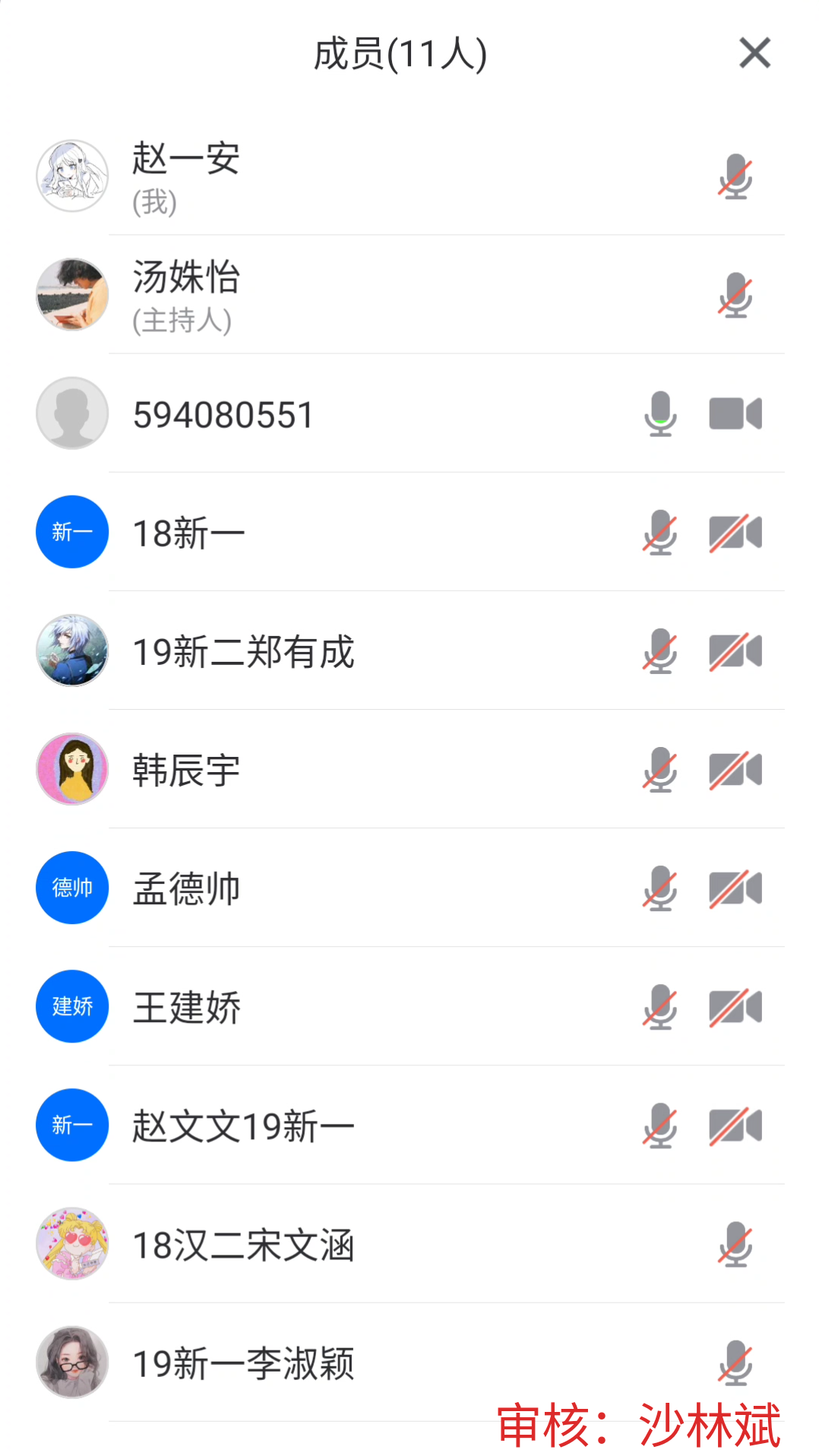The height and width of the screenshot is (1456, 819).
Task: Tap the muted mic icon for 18新一
Action: tap(660, 532)
